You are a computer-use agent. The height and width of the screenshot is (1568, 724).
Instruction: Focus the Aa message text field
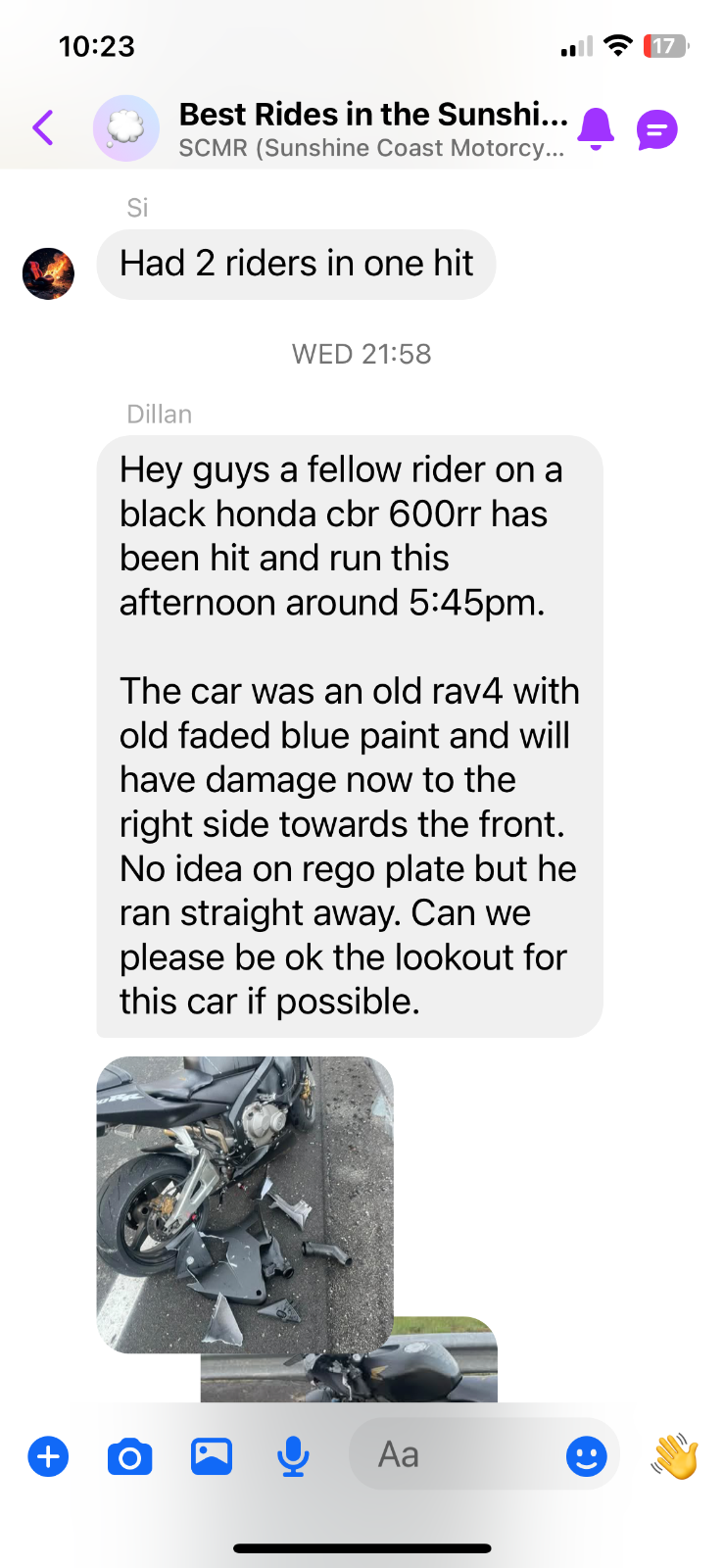[x=451, y=1455]
